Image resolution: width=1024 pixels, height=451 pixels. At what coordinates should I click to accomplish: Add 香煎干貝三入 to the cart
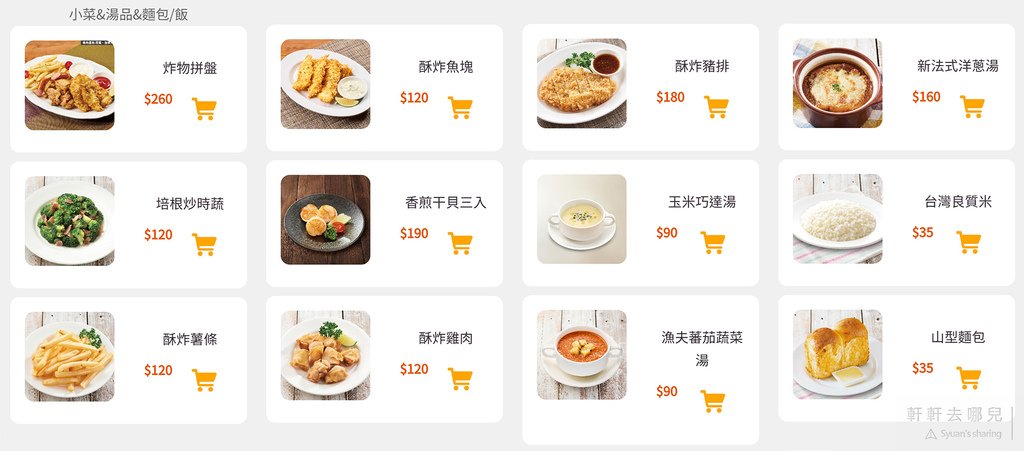[460, 243]
